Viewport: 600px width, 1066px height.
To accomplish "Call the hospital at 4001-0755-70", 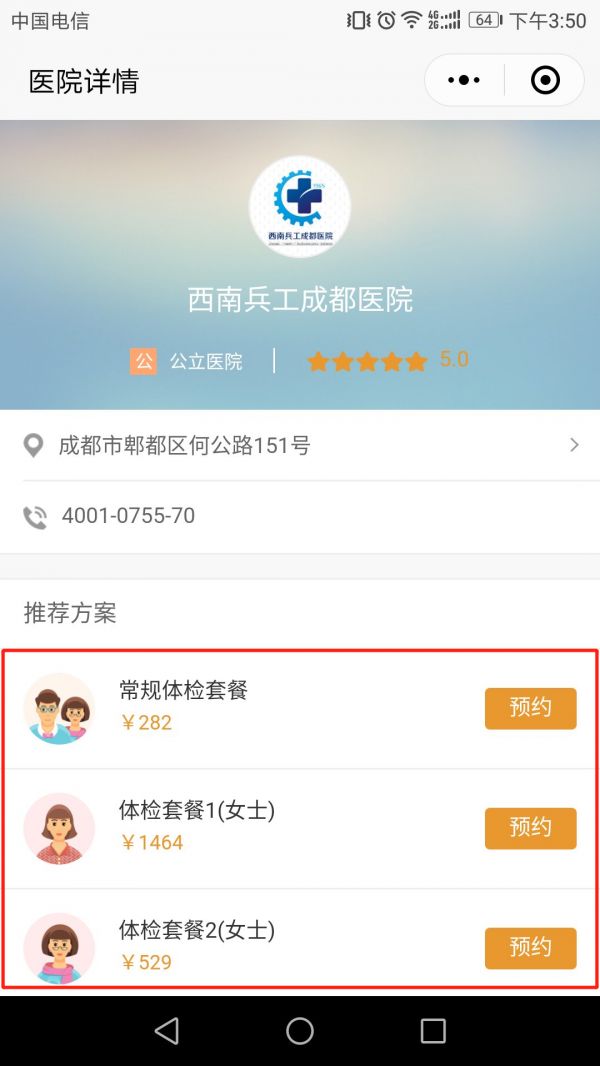I will click(128, 516).
